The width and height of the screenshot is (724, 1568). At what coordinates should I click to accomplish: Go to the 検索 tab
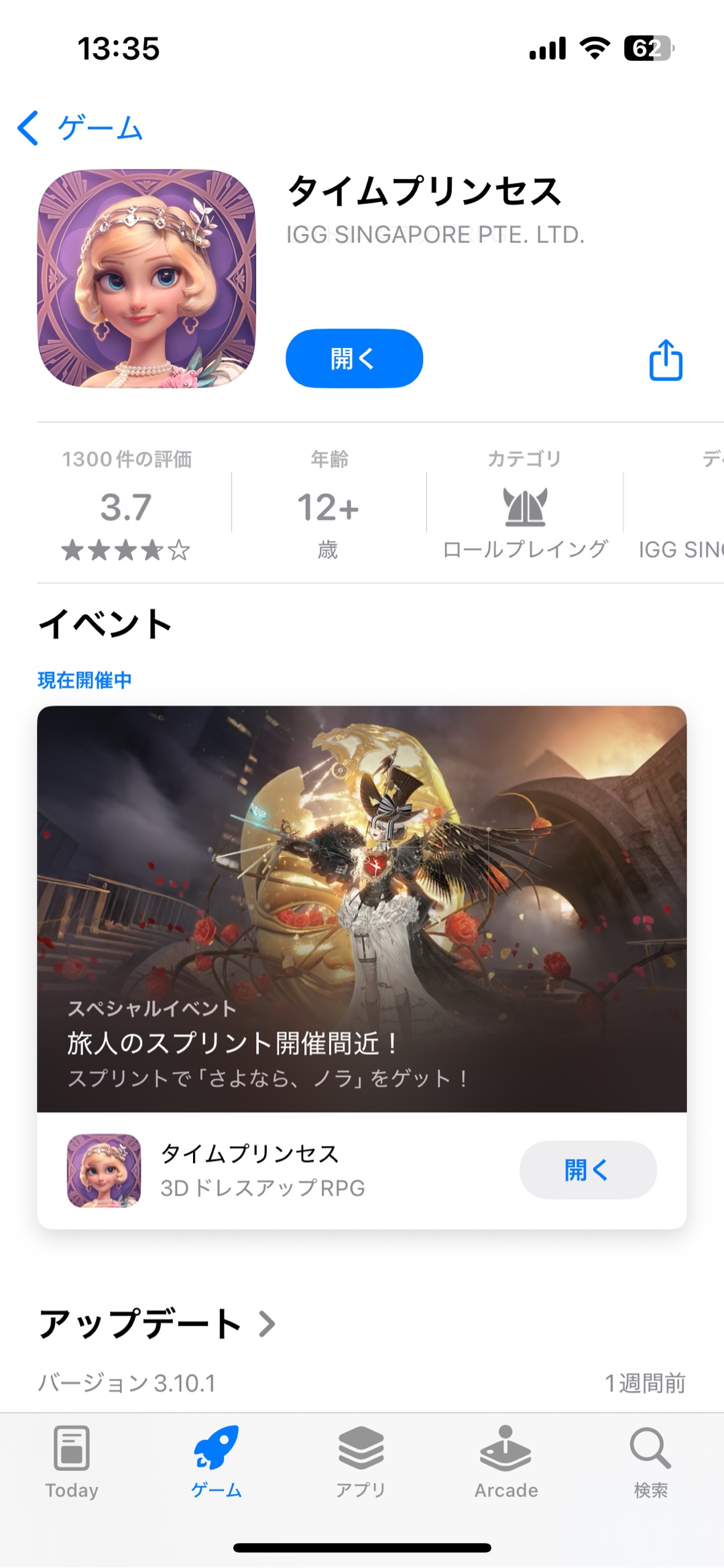(x=650, y=1462)
